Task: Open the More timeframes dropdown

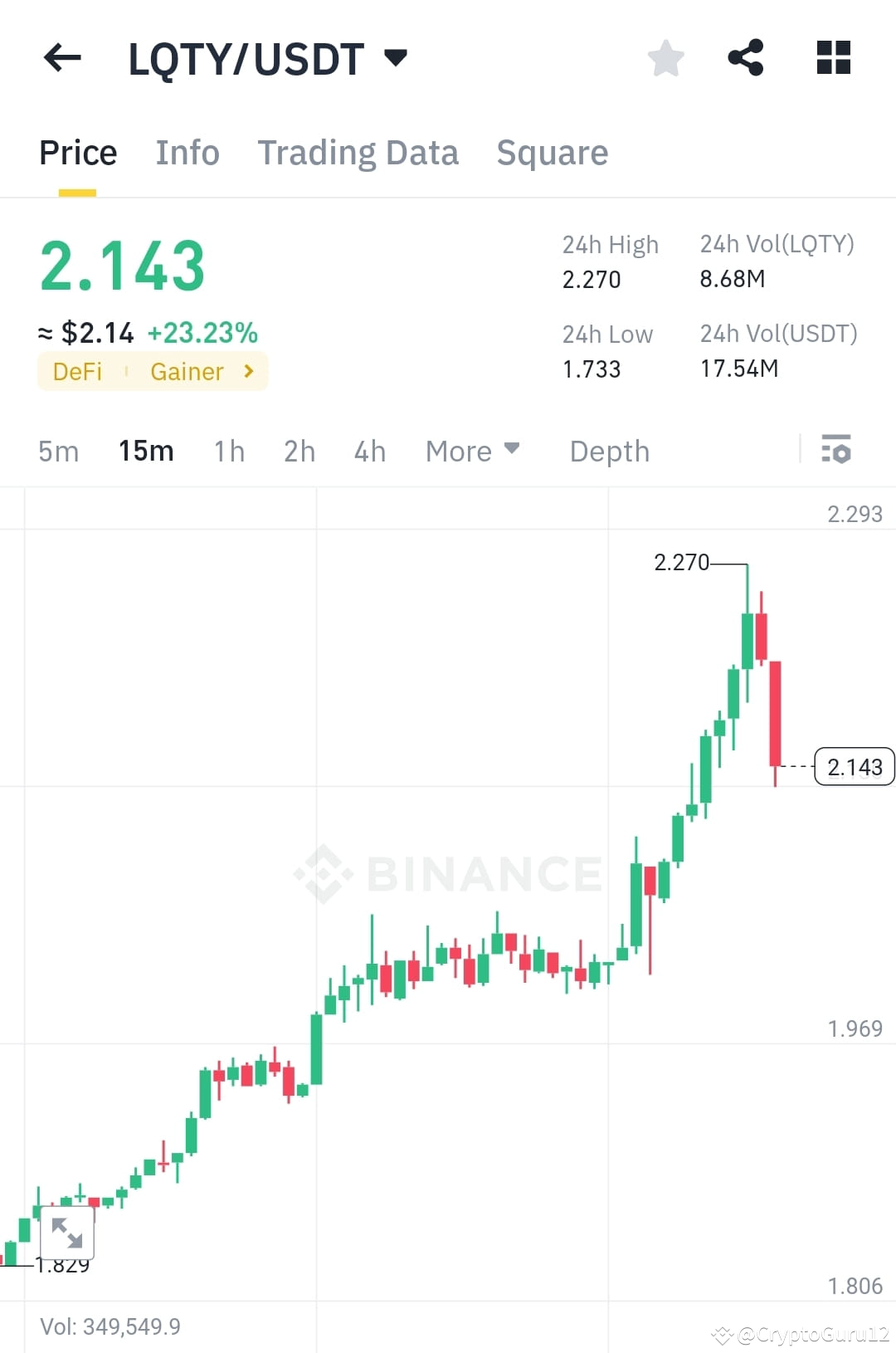Action: click(x=473, y=451)
